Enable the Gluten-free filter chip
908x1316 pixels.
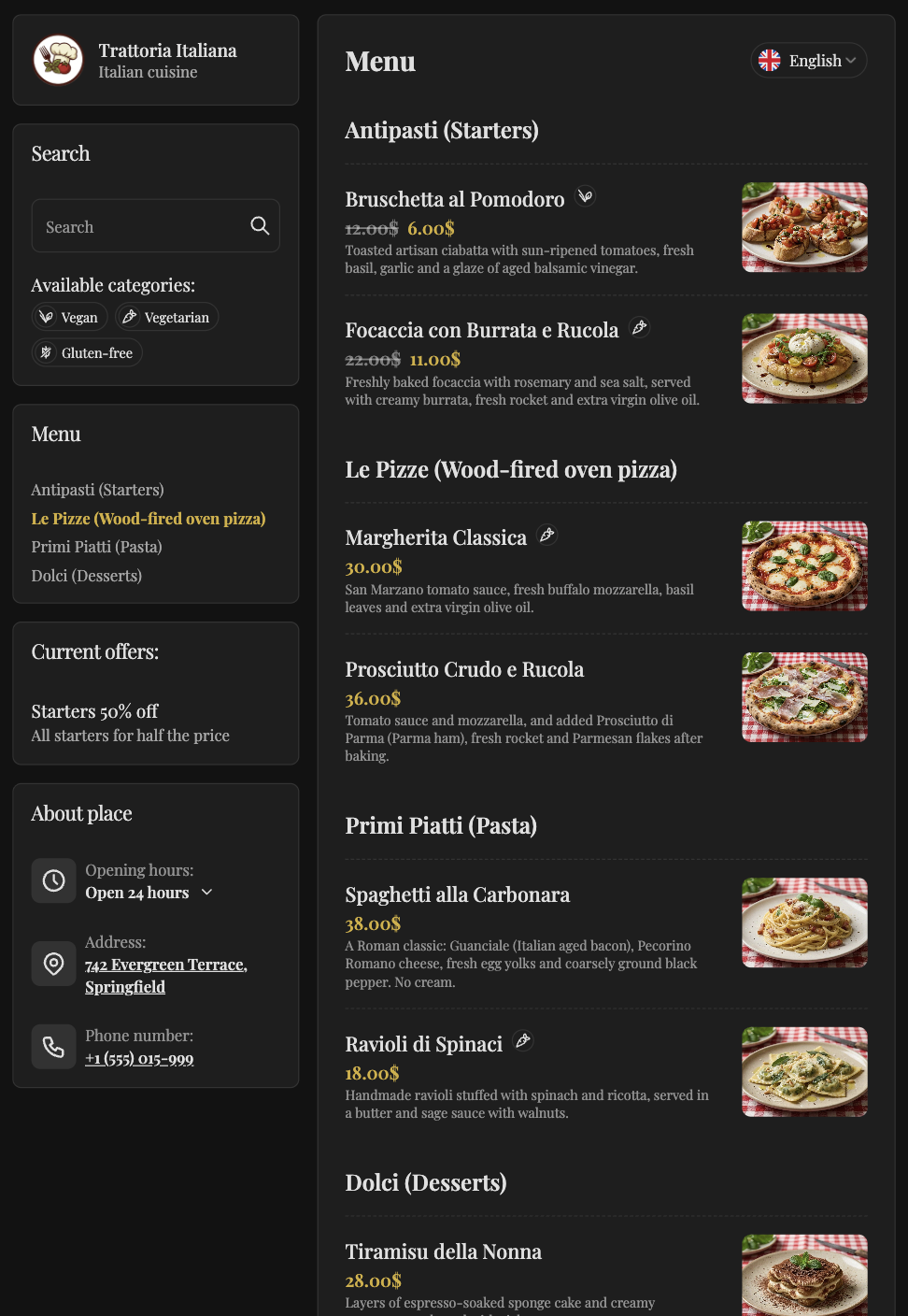tap(86, 352)
